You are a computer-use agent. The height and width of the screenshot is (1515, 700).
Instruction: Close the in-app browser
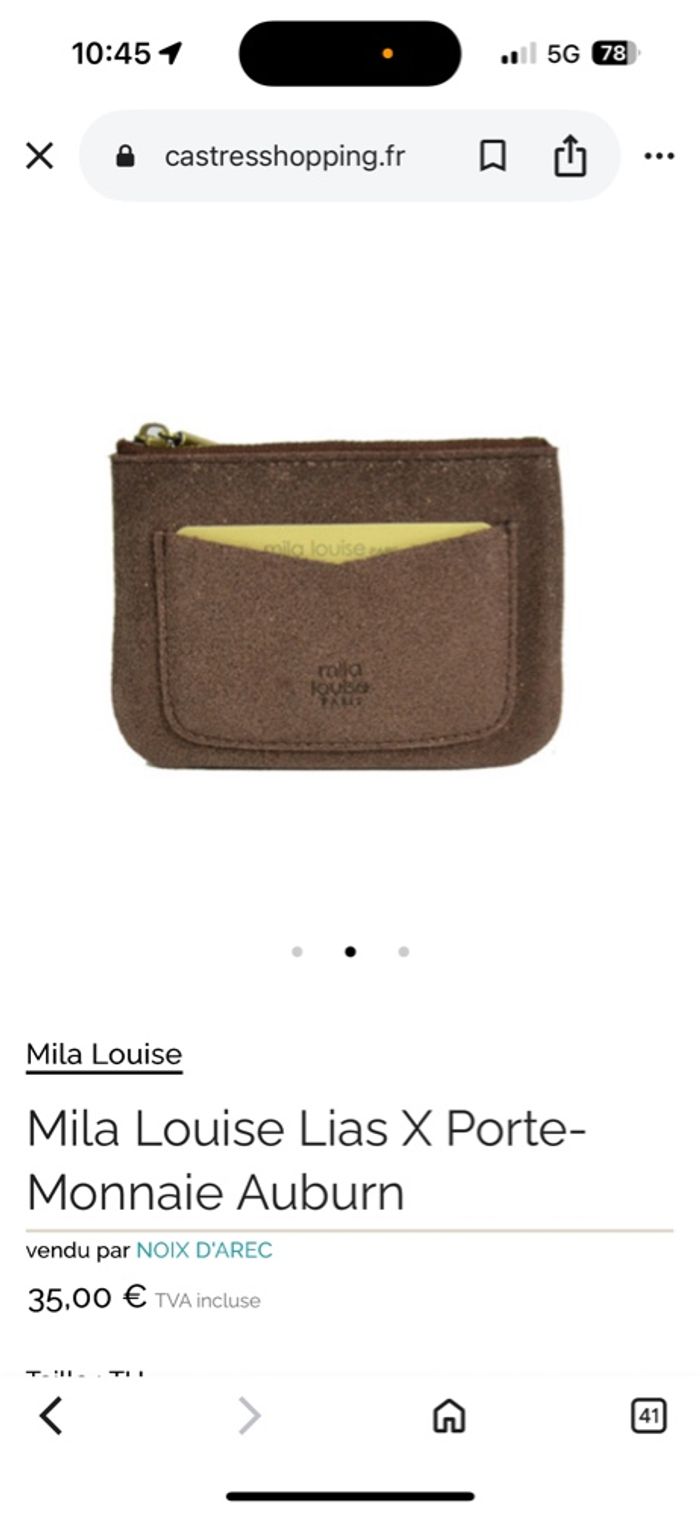pyautogui.click(x=39, y=156)
